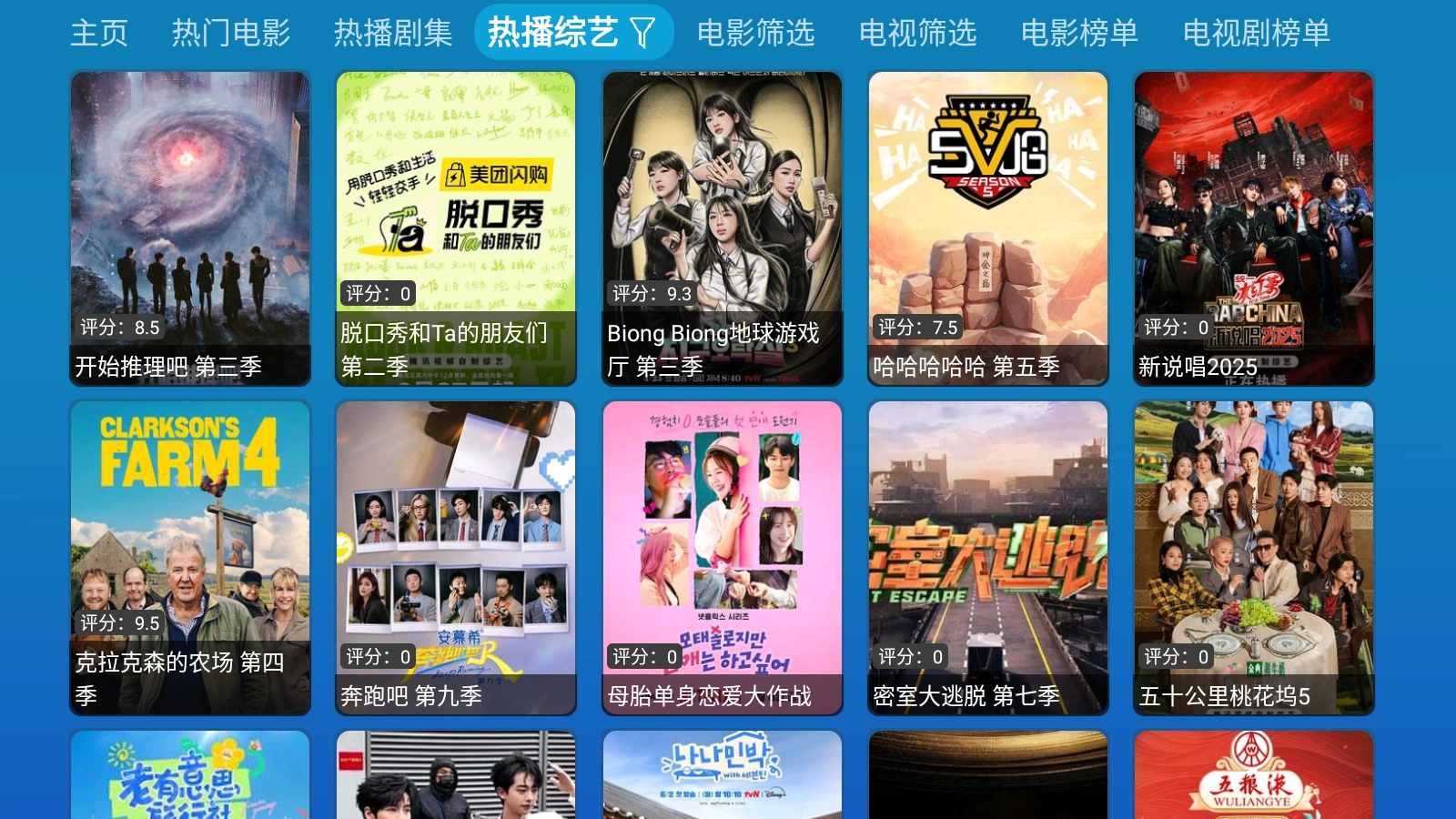Image resolution: width=1456 pixels, height=819 pixels.
Task: Choose 密室大逃脱 第七季
Action: click(x=988, y=557)
